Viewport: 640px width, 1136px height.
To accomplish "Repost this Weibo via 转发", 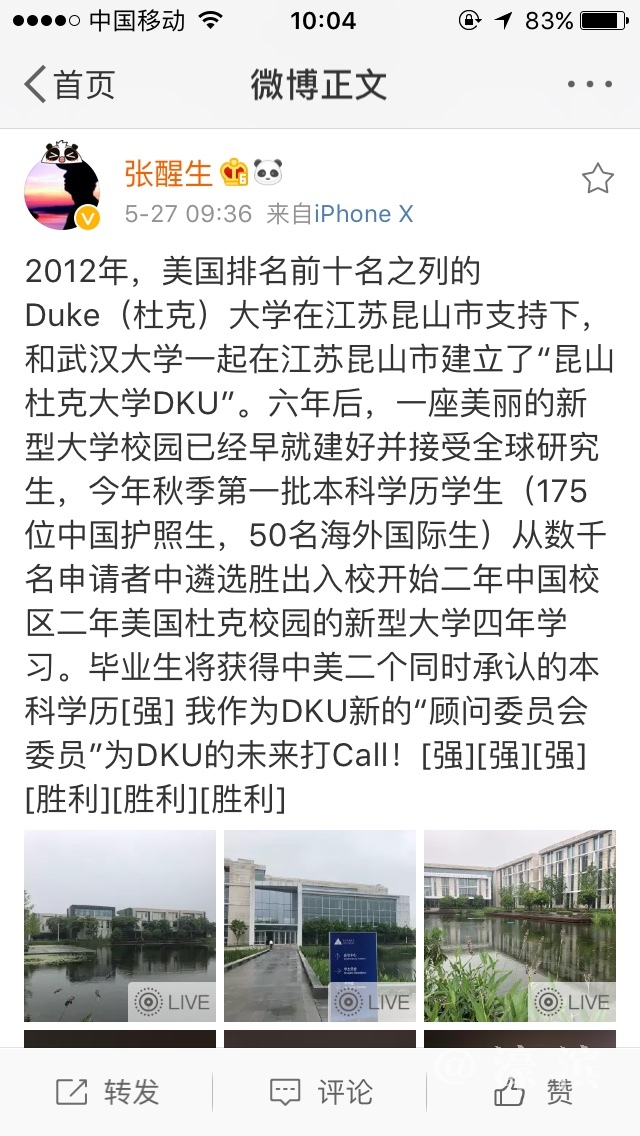I will pyautogui.click(x=108, y=1093).
